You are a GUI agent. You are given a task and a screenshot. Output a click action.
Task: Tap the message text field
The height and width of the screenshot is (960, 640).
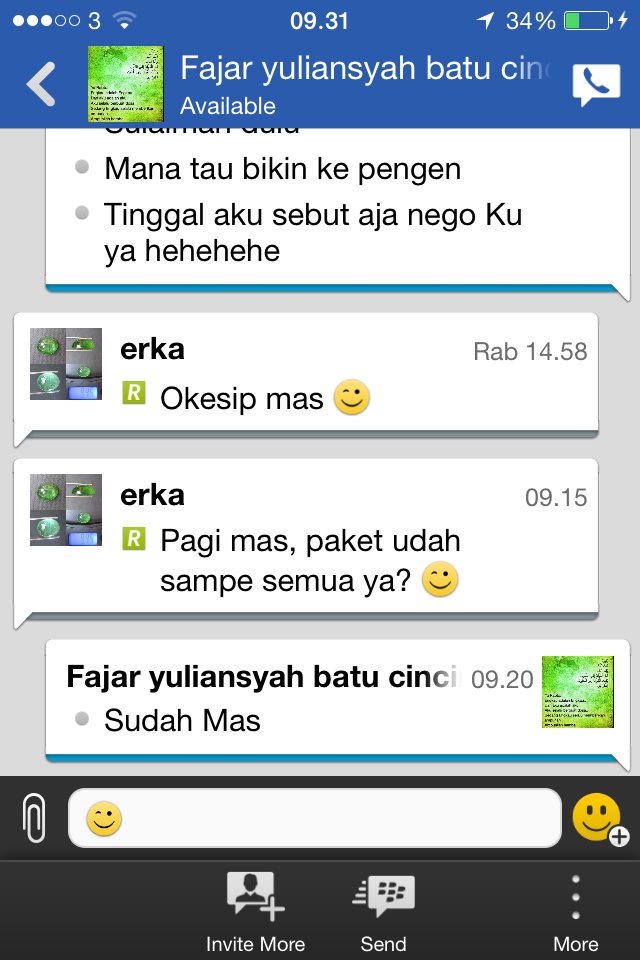pyautogui.click(x=330, y=819)
